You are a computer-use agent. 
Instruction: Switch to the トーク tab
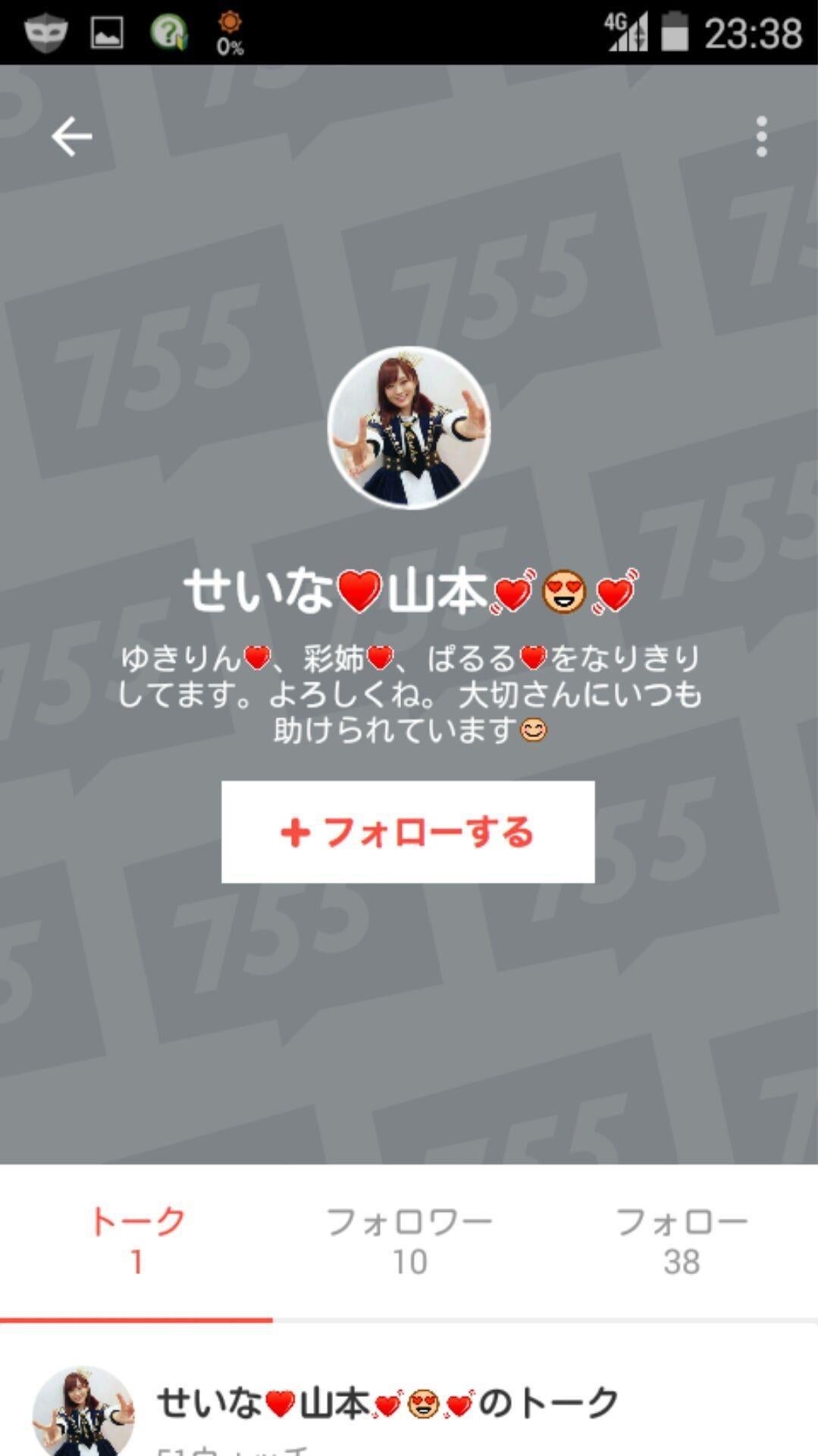tap(136, 1241)
